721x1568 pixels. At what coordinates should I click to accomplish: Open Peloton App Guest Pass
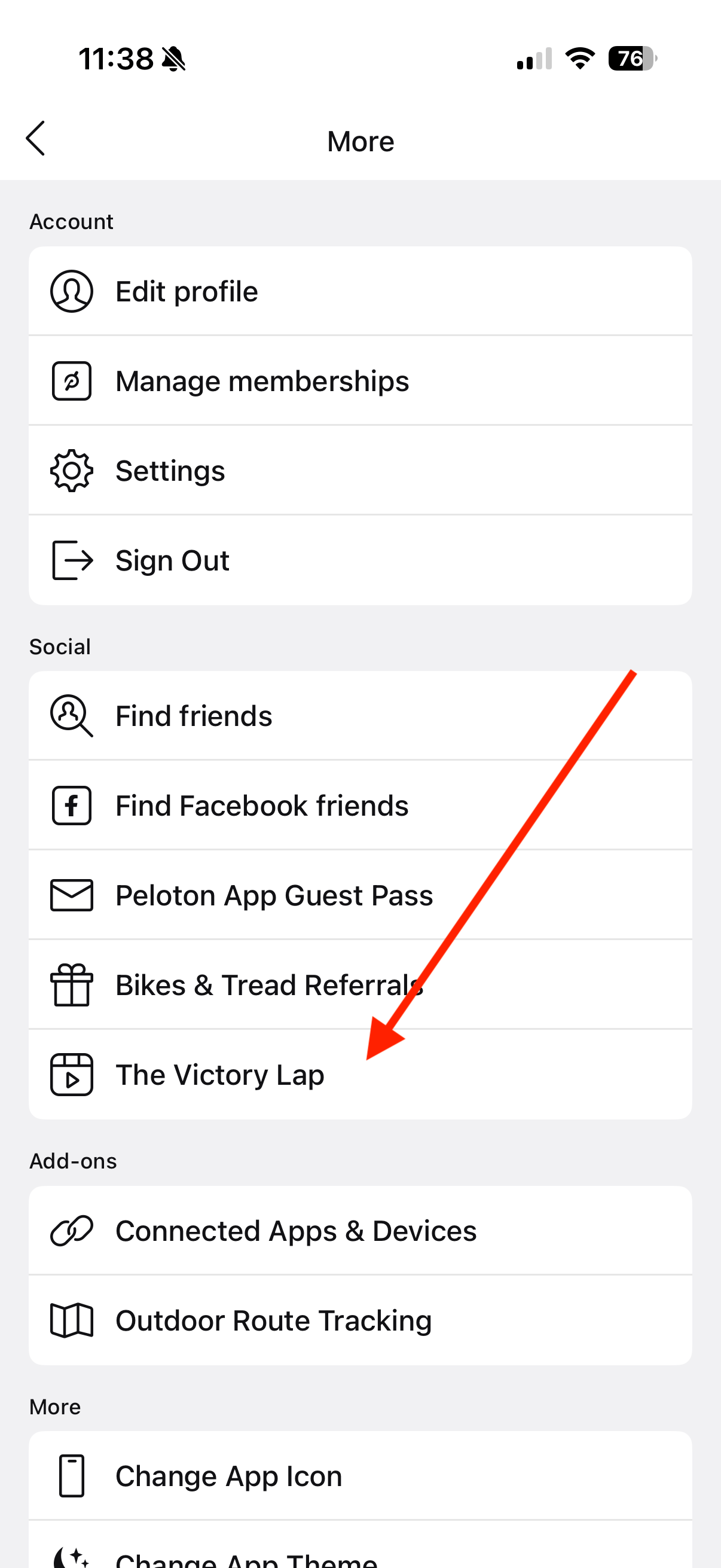click(x=359, y=895)
